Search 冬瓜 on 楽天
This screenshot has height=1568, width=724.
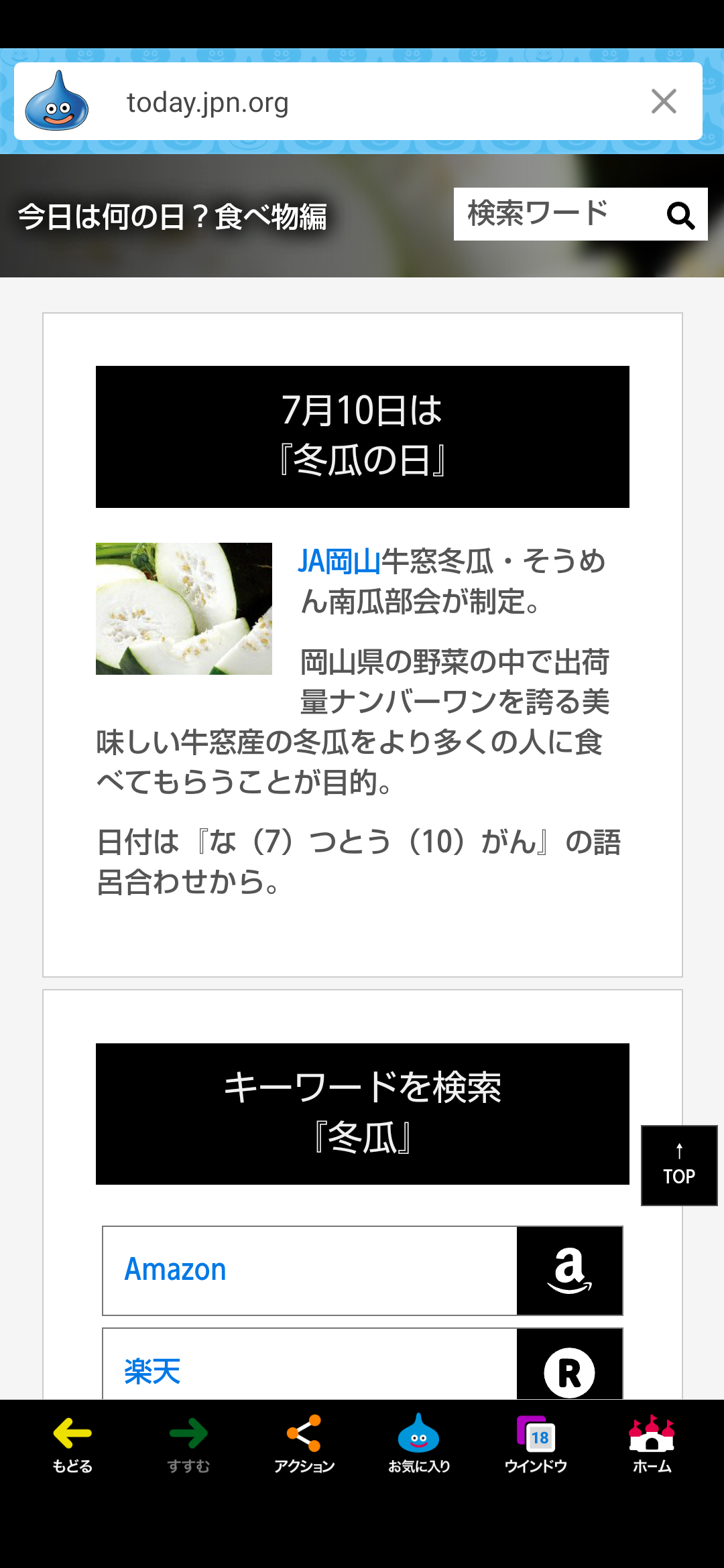coord(362,1364)
